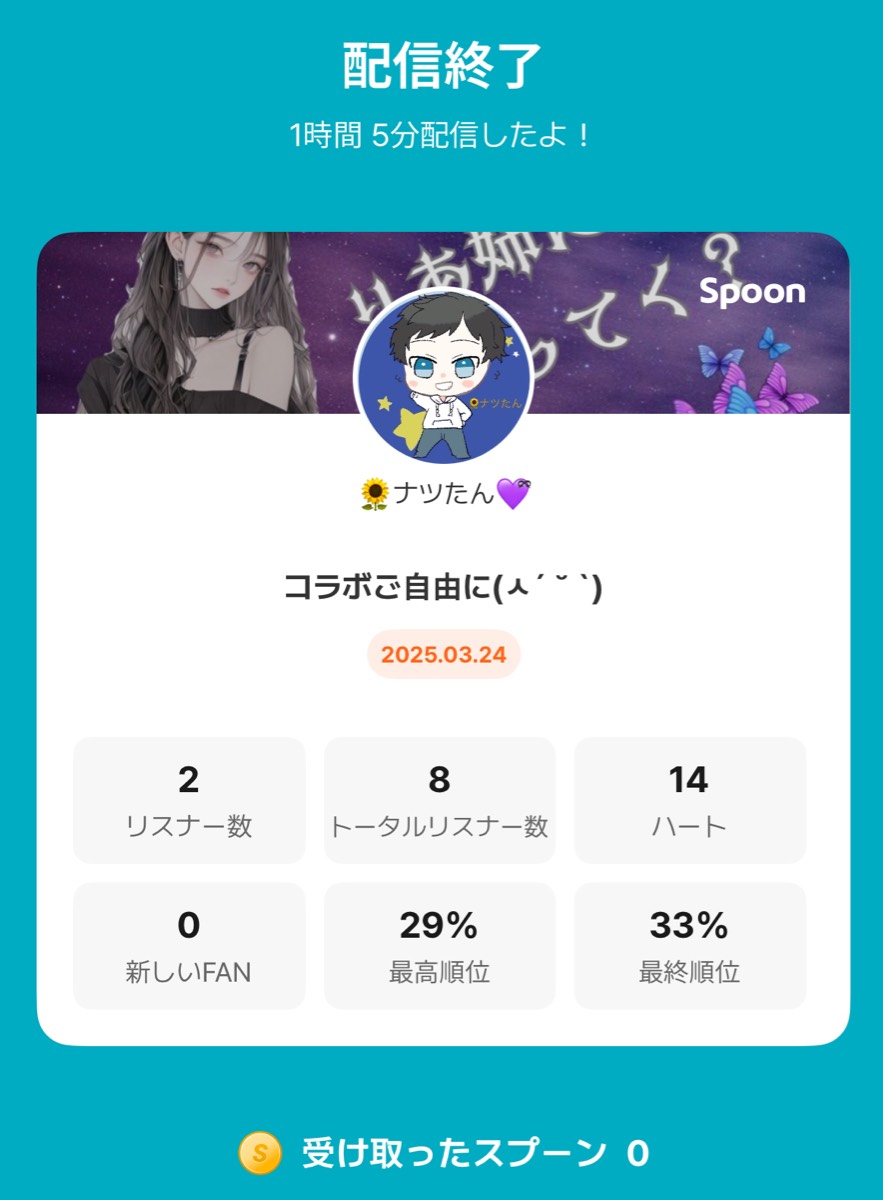Toggle the リスナー数 counter card
883x1200 pixels.
(190, 799)
